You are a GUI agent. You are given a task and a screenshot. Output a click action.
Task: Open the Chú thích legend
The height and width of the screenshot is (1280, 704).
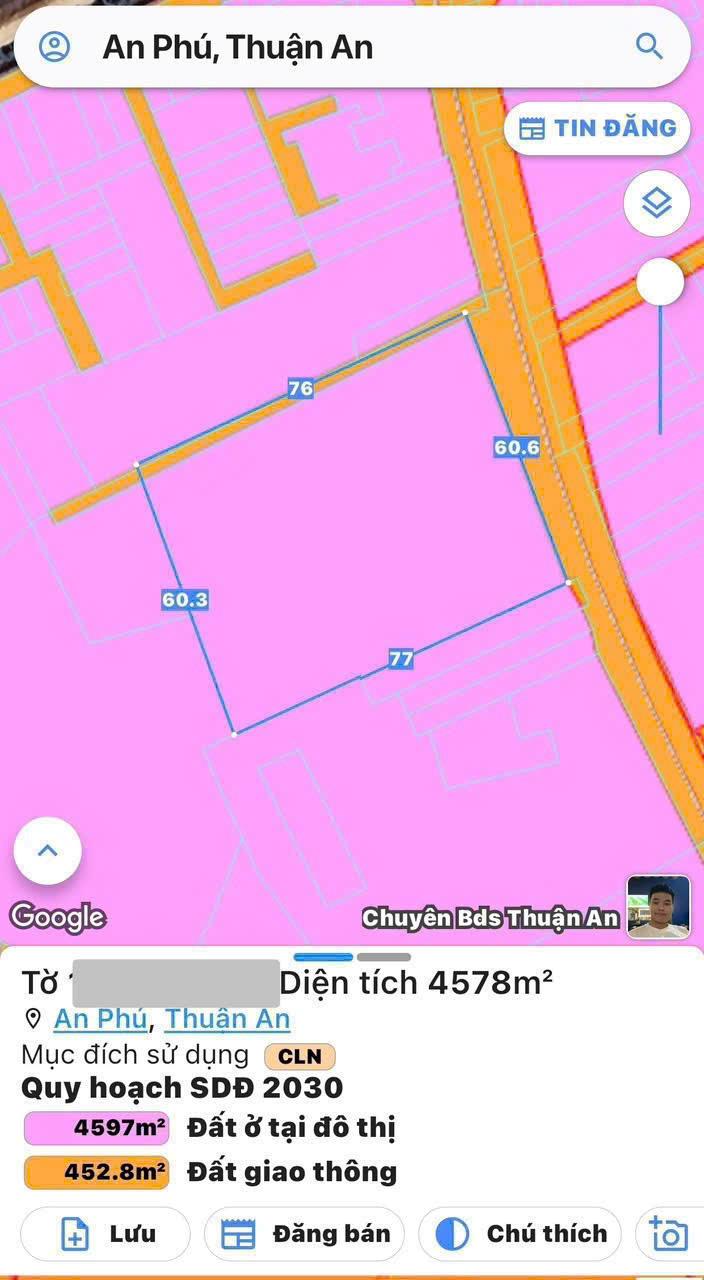click(520, 1234)
